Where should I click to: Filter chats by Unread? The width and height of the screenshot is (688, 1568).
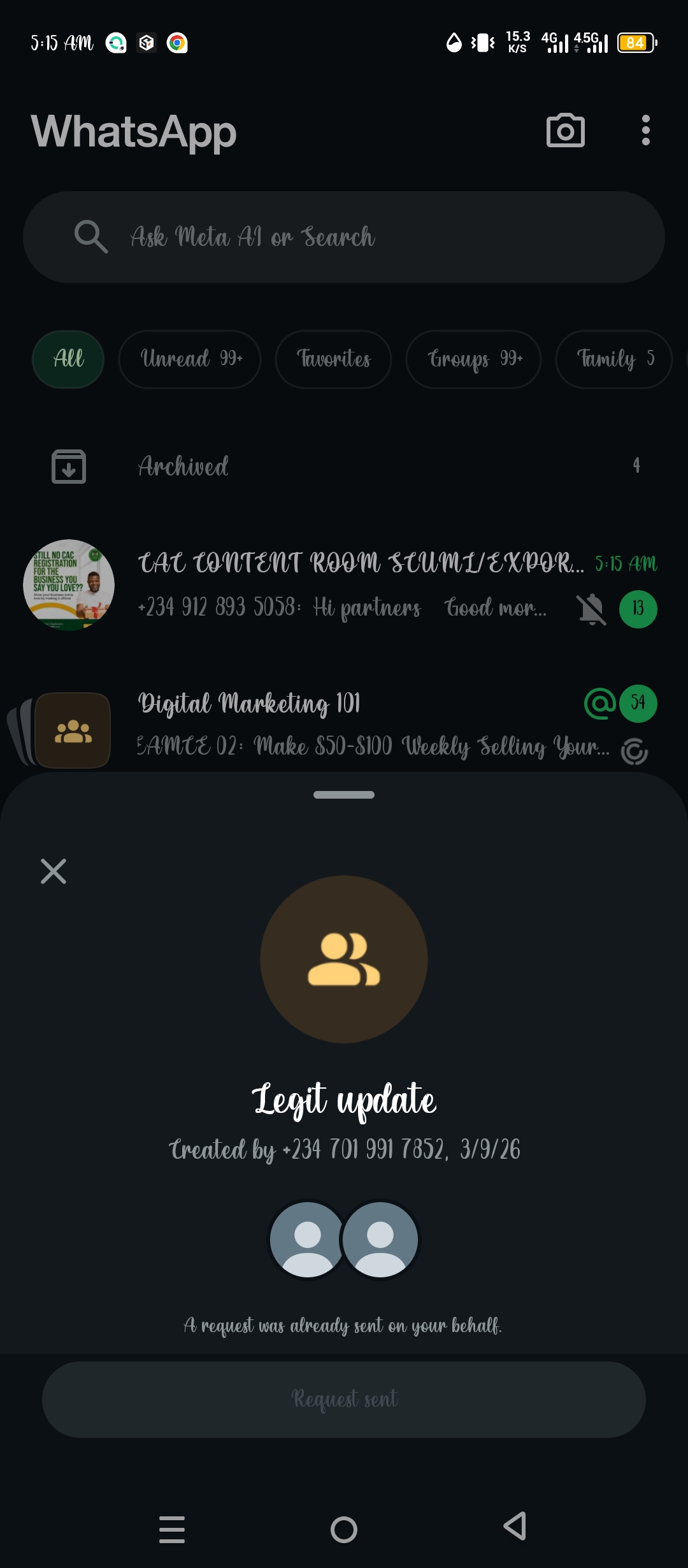pyautogui.click(x=190, y=359)
